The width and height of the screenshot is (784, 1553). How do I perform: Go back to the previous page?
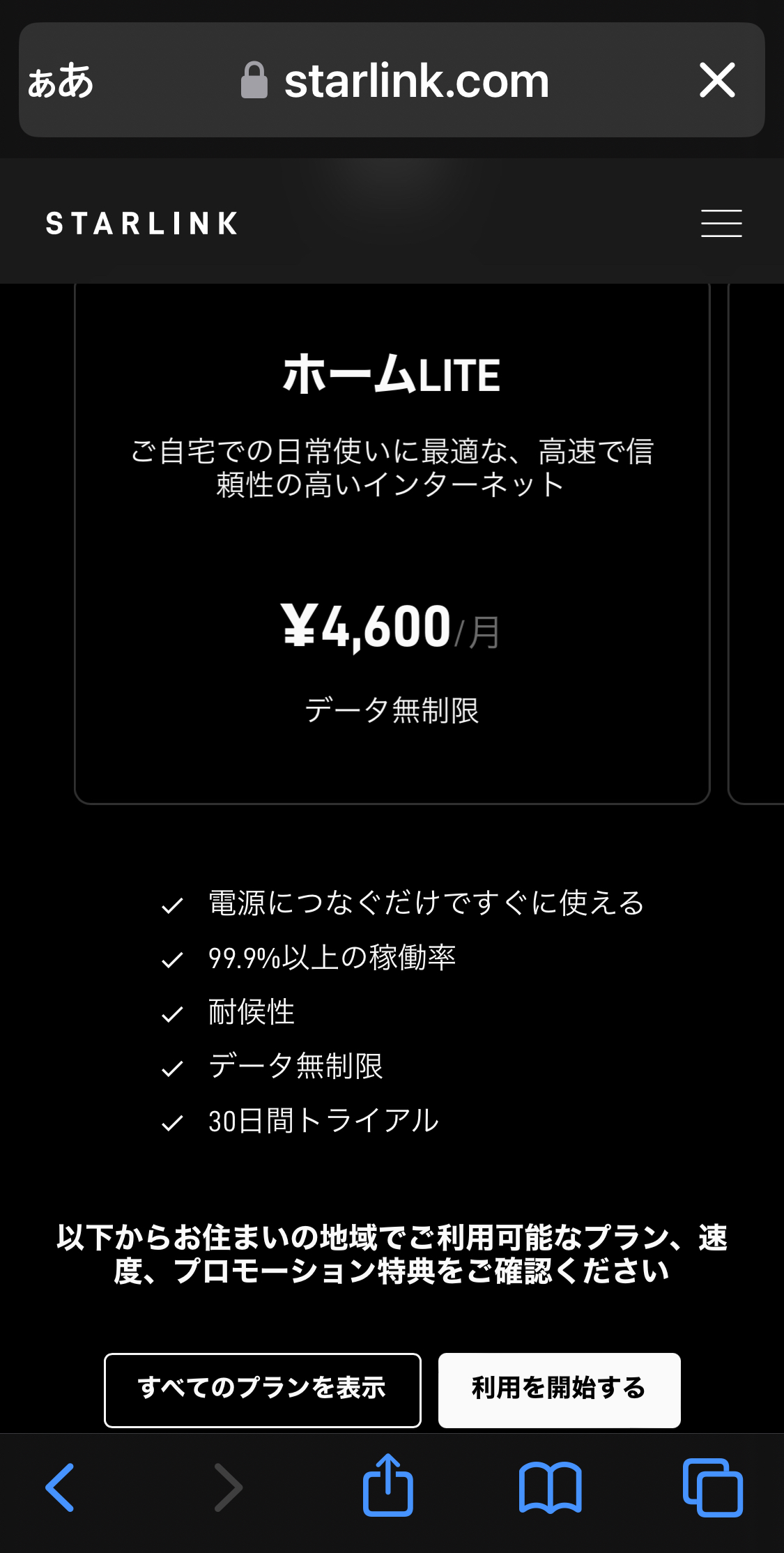[x=61, y=1487]
